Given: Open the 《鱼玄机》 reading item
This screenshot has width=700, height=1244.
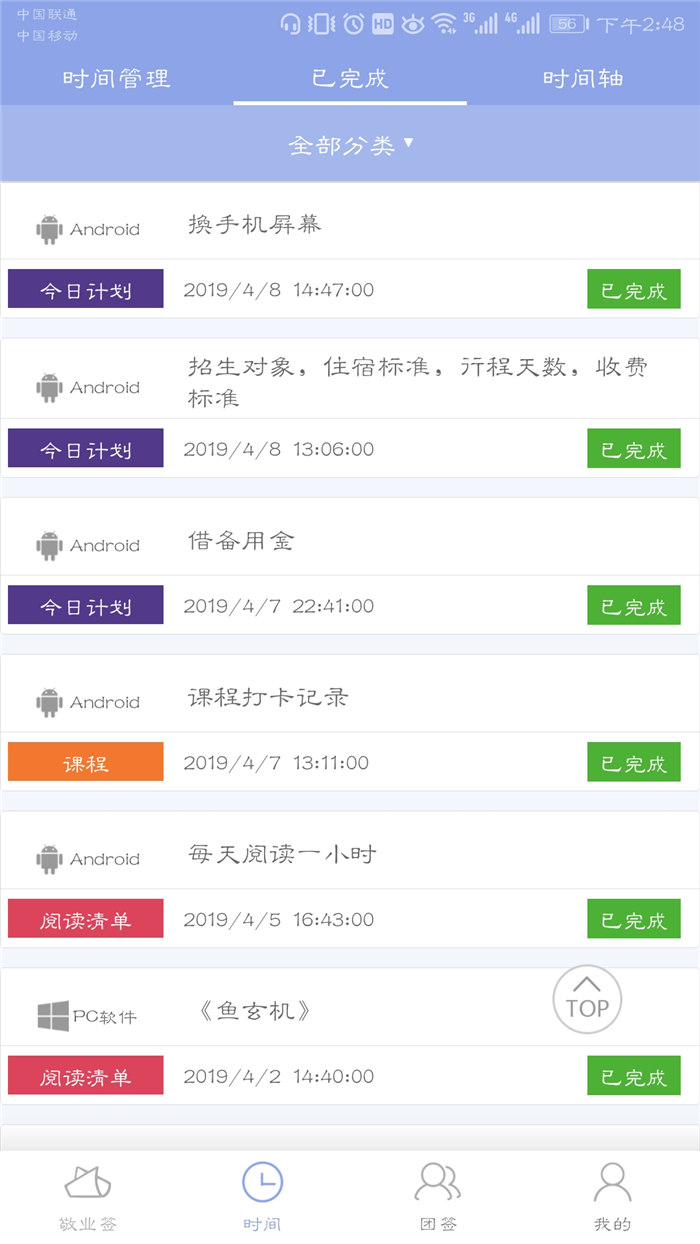Looking at the screenshot, I should [255, 1011].
